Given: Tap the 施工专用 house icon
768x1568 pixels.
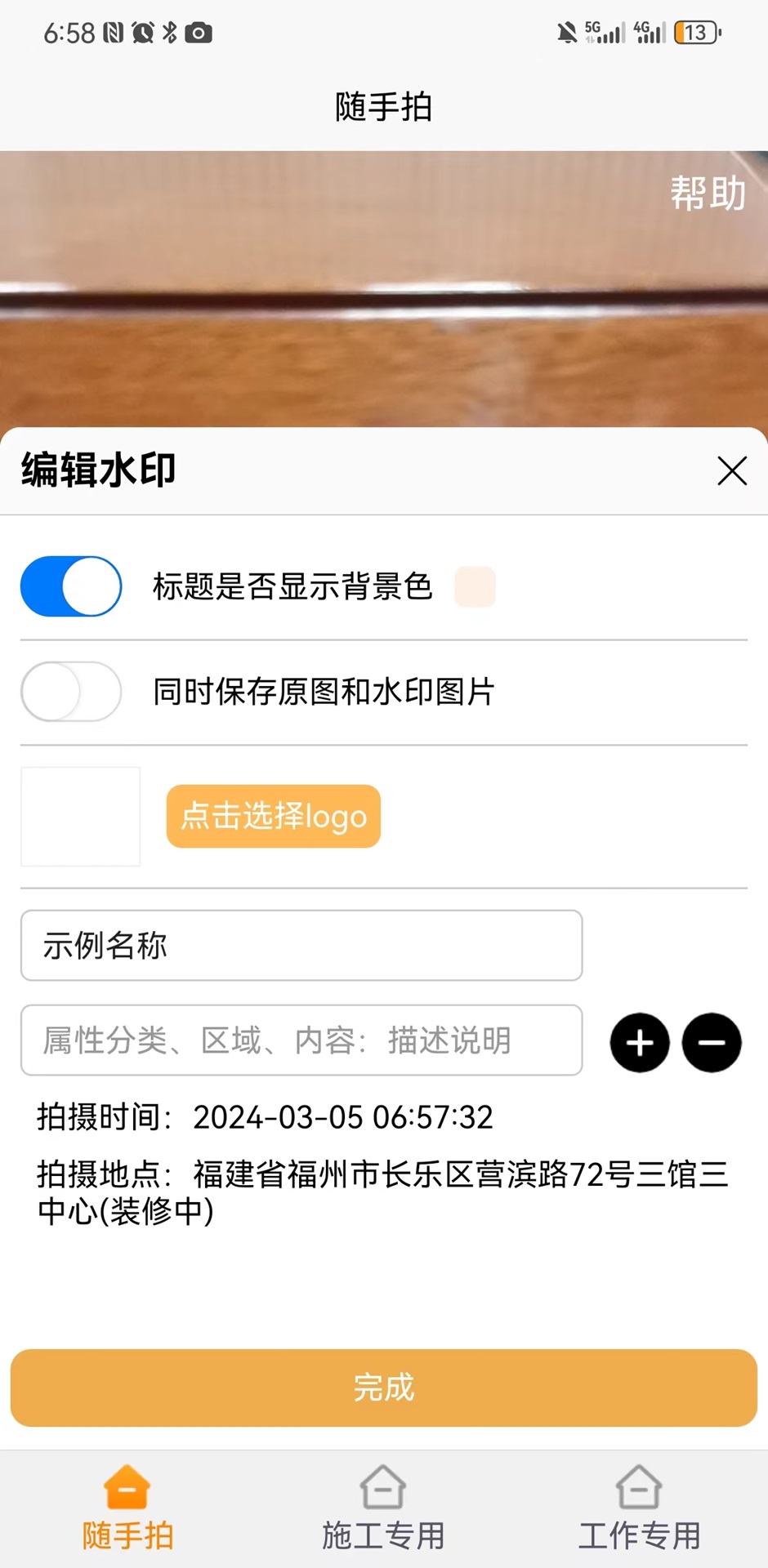Looking at the screenshot, I should click(383, 1488).
